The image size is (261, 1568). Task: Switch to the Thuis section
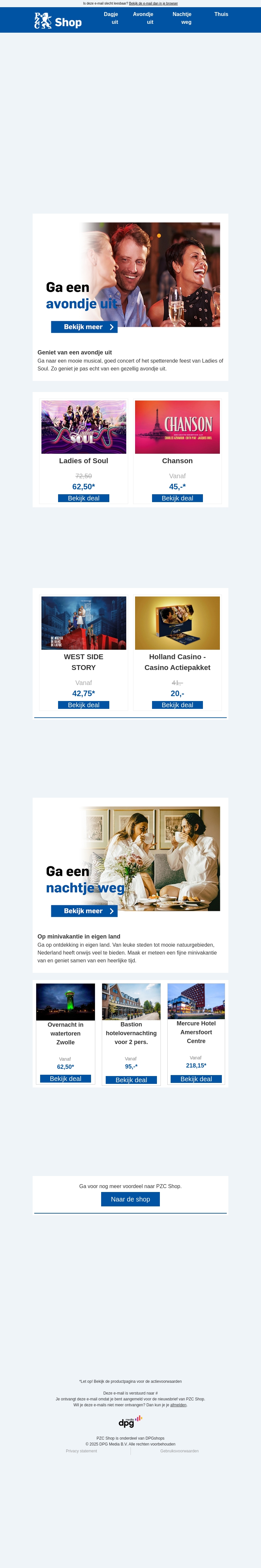tap(221, 14)
